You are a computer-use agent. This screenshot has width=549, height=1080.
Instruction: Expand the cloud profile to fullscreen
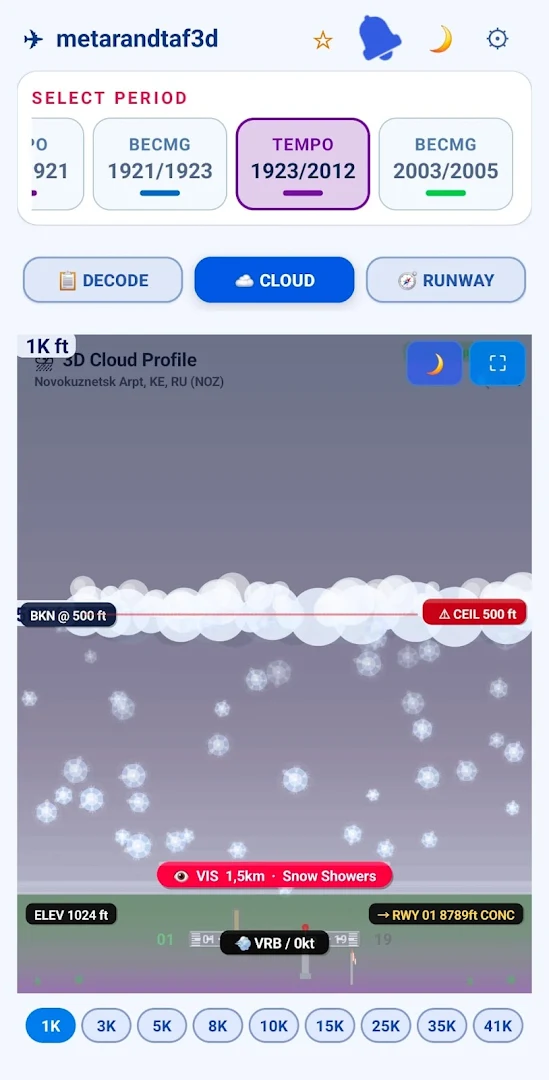[x=497, y=363]
